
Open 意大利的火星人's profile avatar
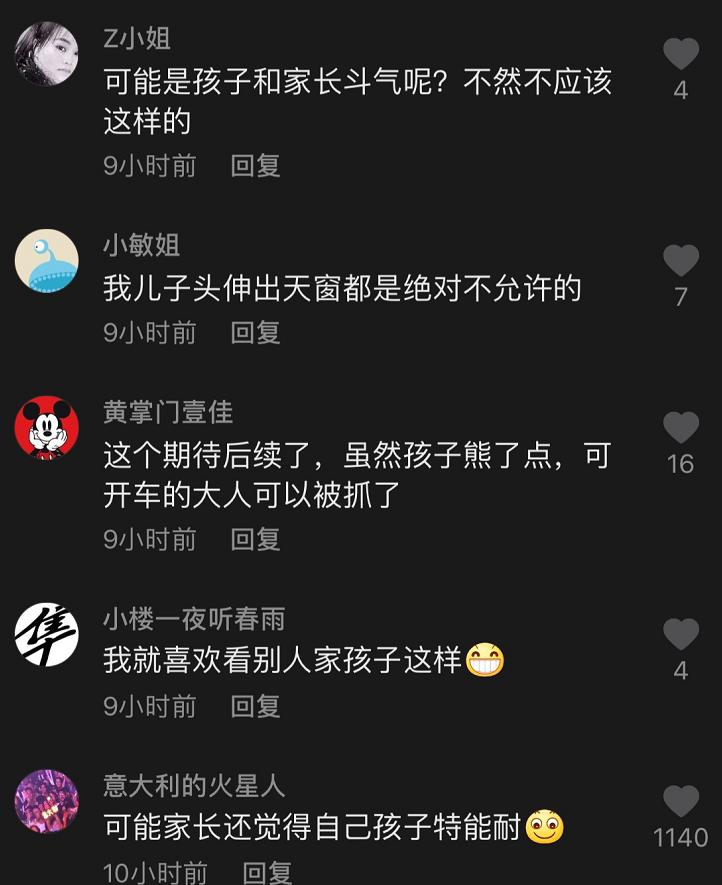click(47, 802)
